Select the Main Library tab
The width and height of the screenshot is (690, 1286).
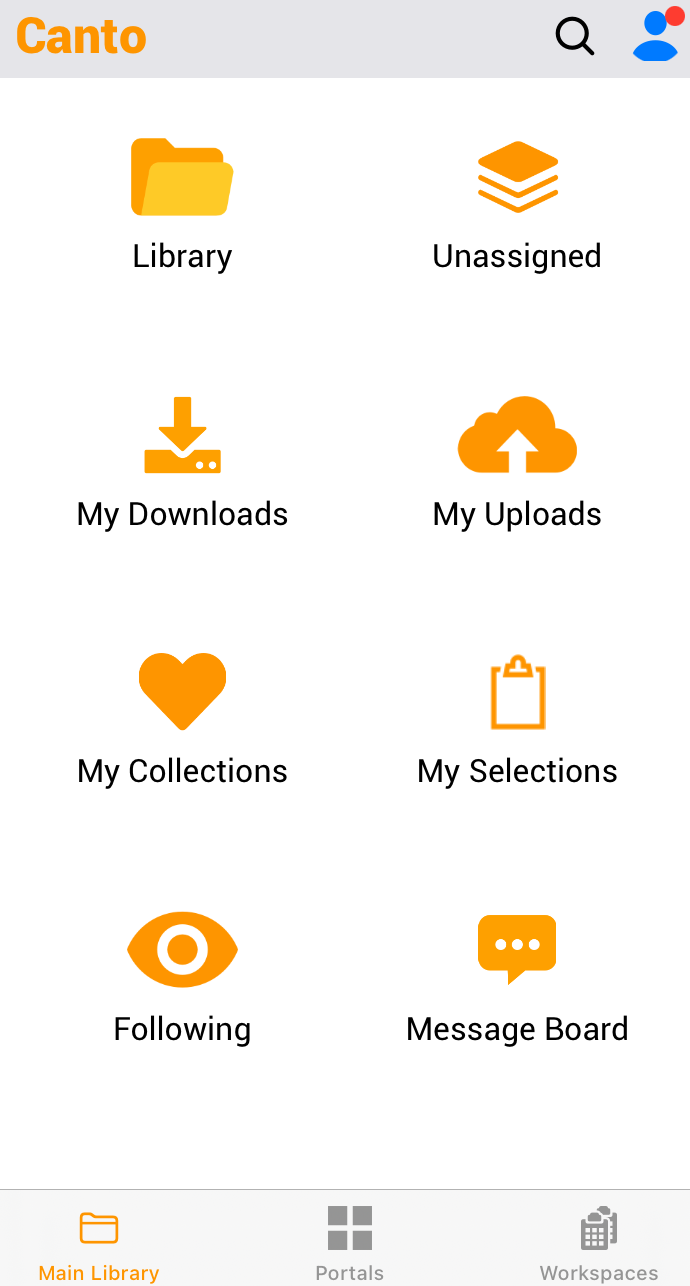(99, 1244)
